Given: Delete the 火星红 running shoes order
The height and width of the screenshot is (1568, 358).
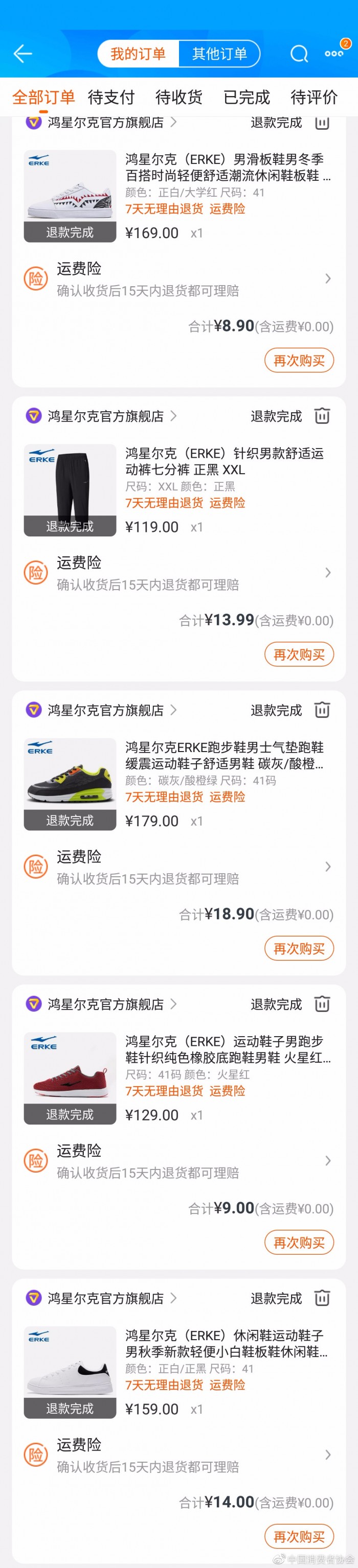Looking at the screenshot, I should click(x=322, y=1004).
